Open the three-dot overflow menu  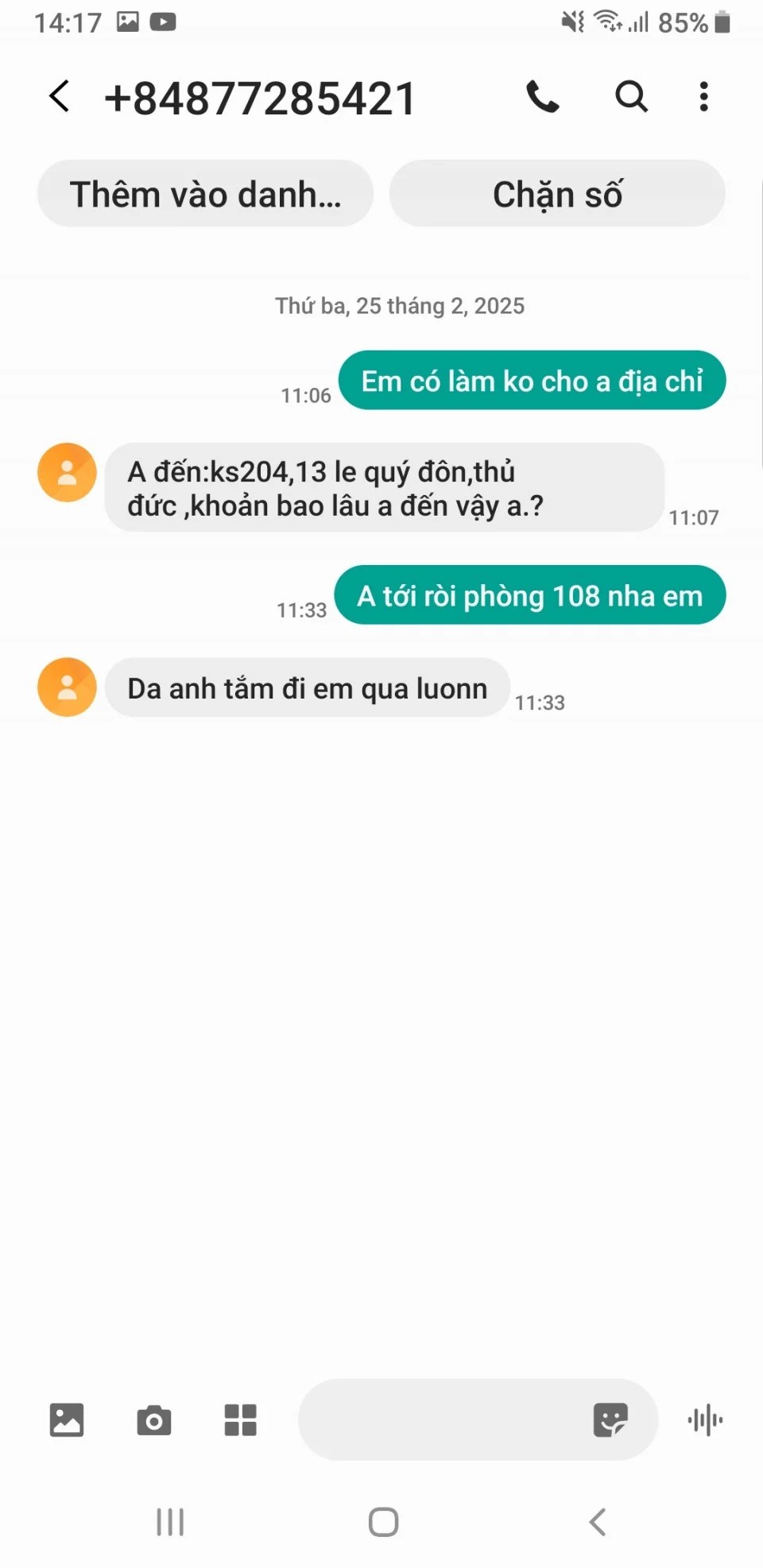(x=703, y=97)
